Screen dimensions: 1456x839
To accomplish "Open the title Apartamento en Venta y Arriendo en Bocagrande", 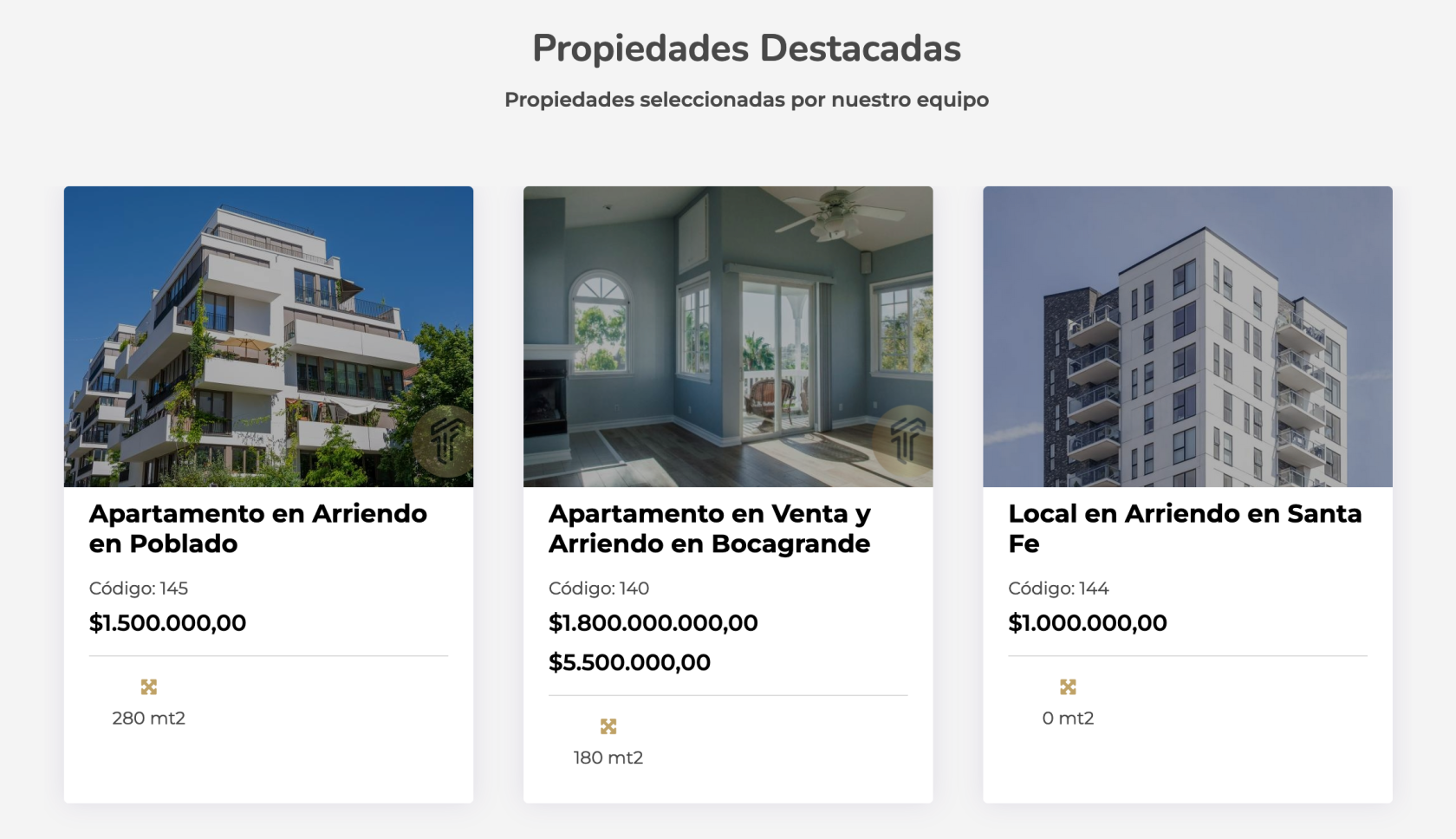I will coord(709,529).
